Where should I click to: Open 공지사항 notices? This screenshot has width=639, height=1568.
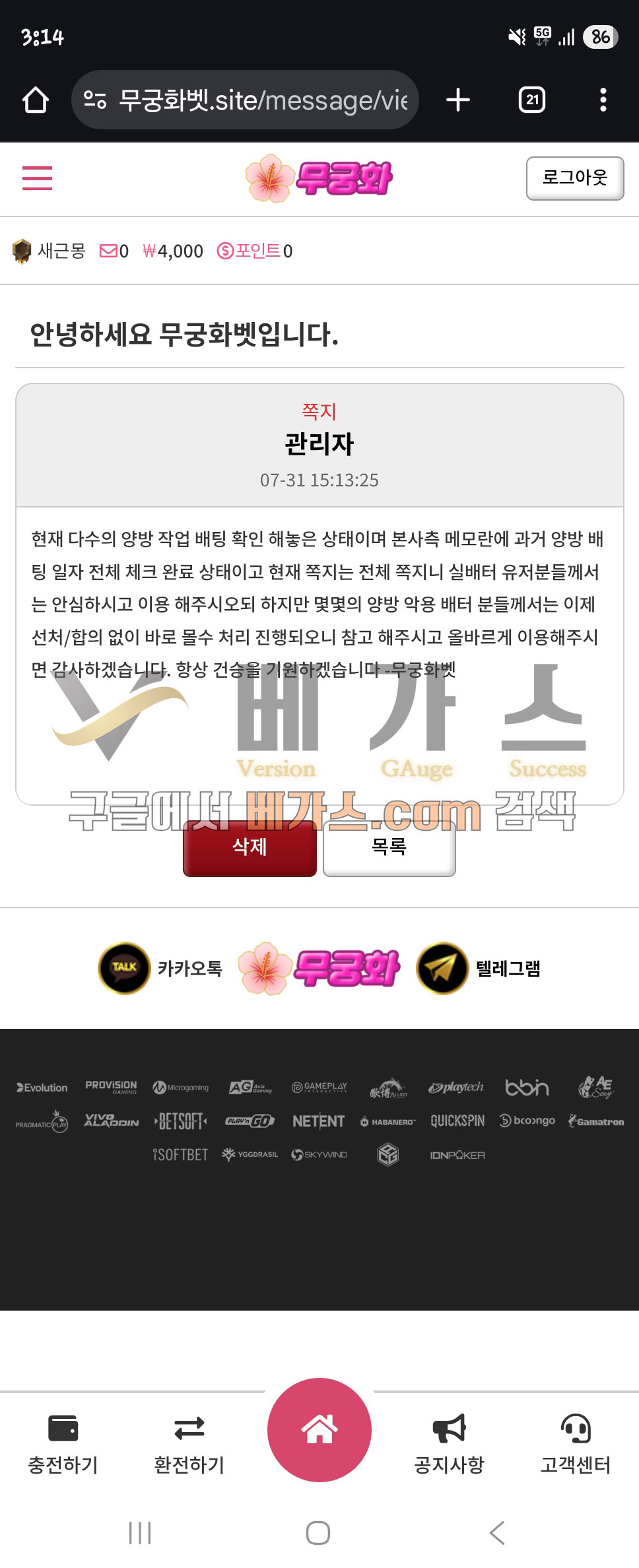(x=449, y=1445)
